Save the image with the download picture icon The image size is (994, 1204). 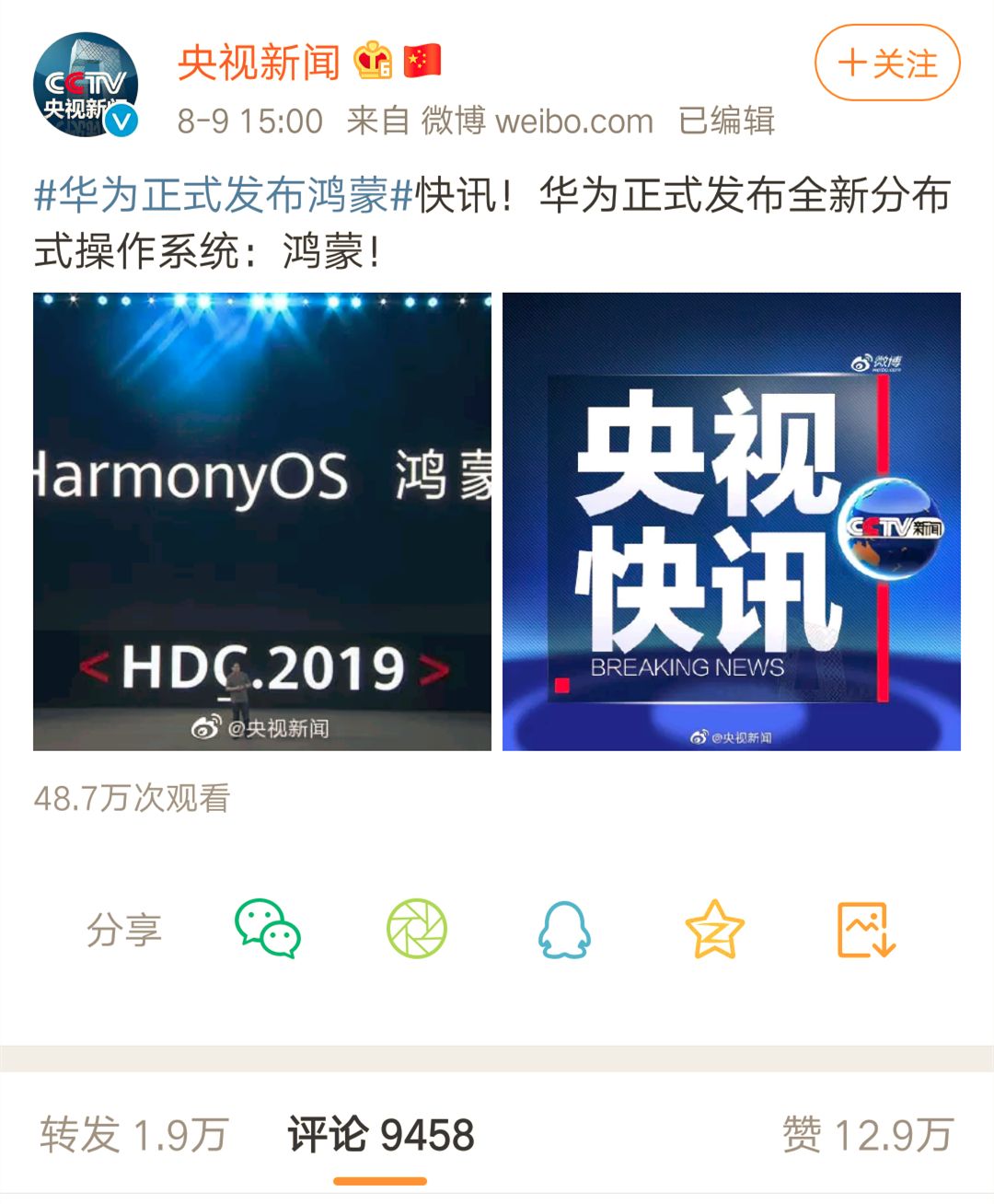pyautogui.click(x=865, y=930)
